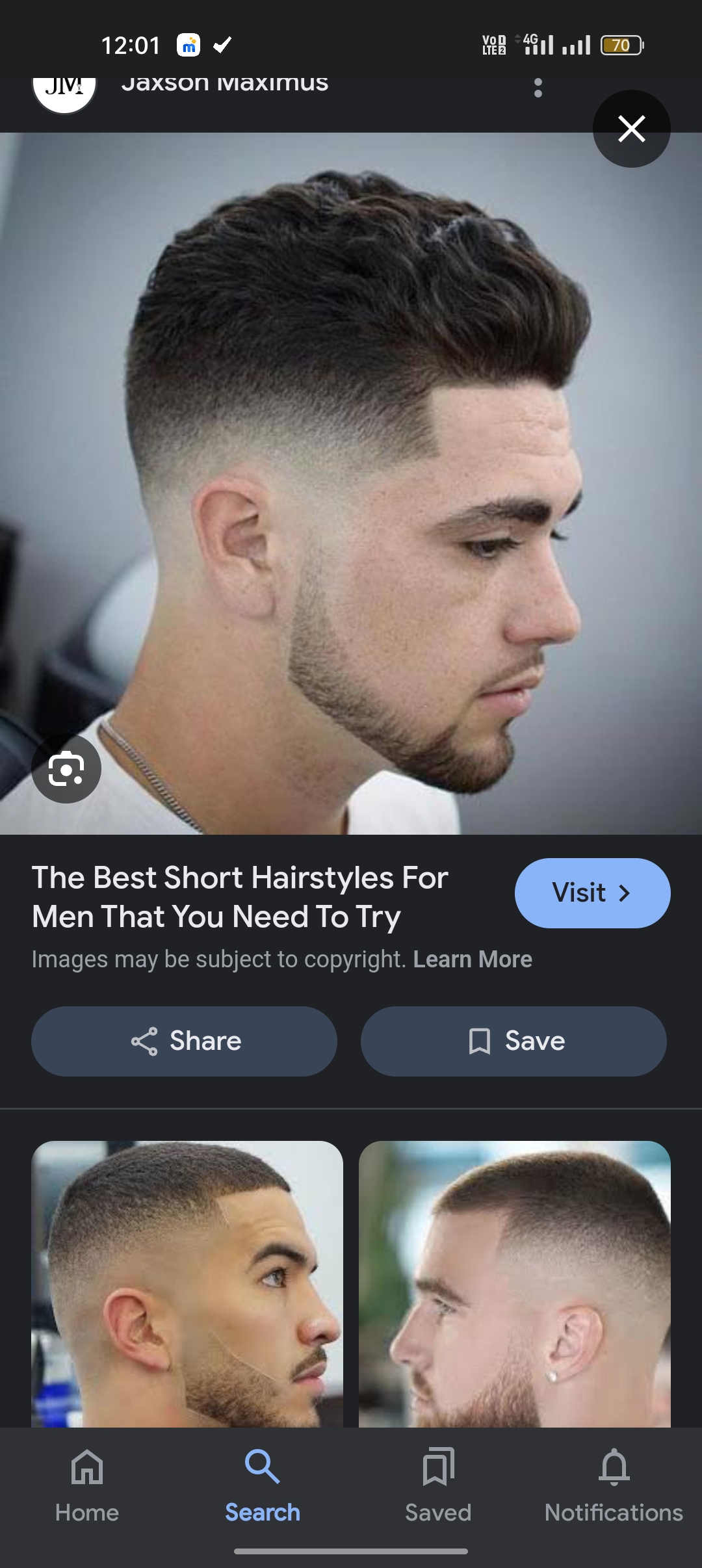Visit the source website
Image resolution: width=702 pixels, height=1568 pixels.
[592, 893]
